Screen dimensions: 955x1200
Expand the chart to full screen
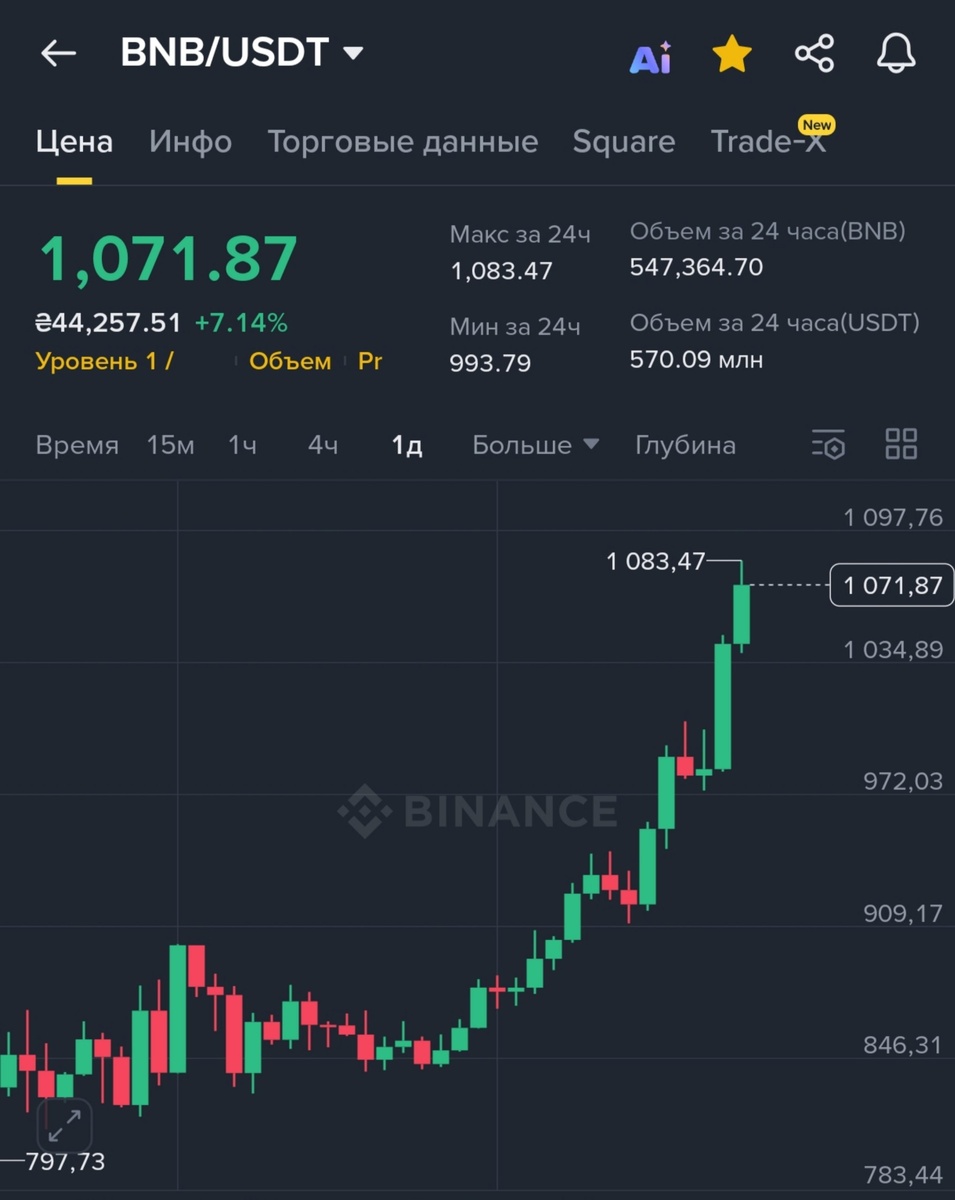[x=65, y=1126]
